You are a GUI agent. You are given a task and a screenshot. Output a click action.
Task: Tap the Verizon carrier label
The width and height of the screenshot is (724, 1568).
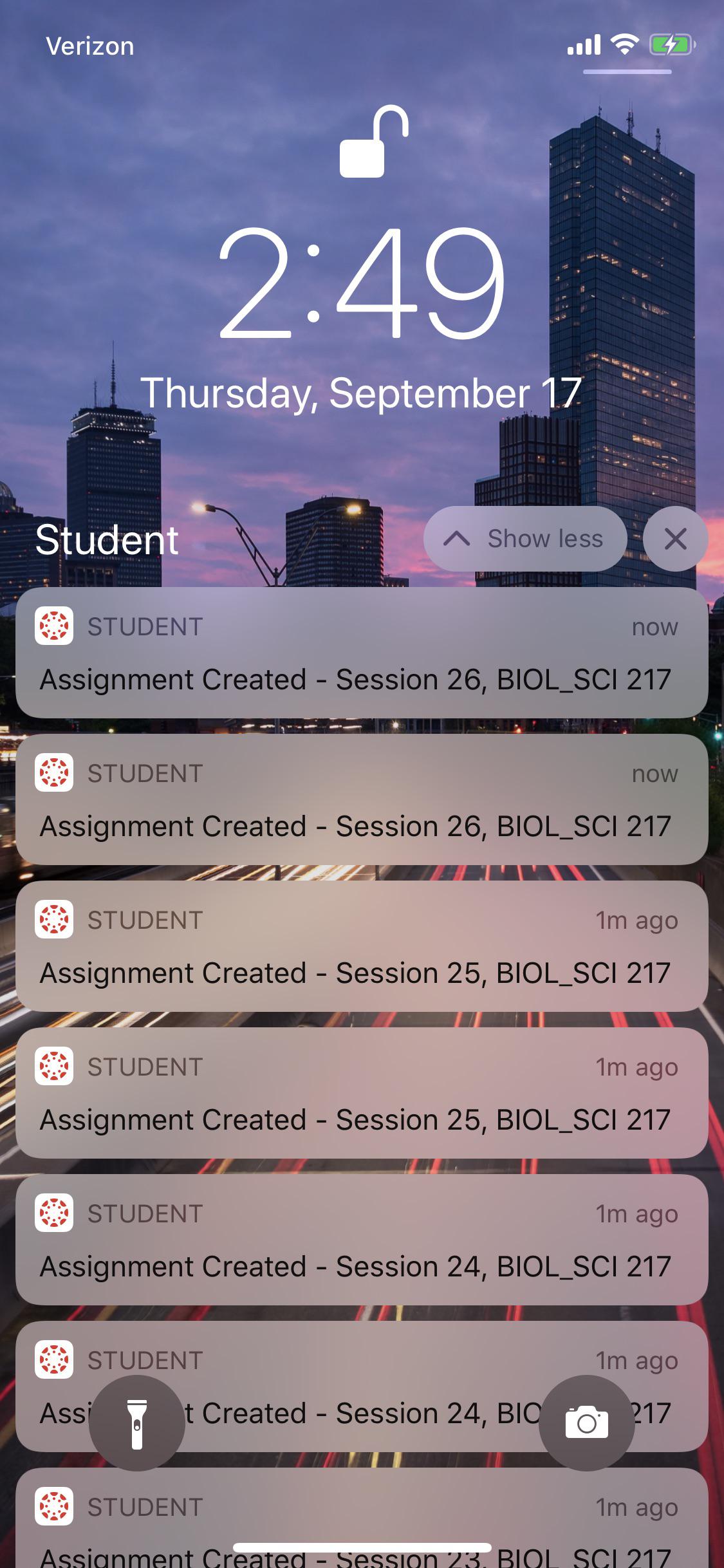pyautogui.click(x=89, y=45)
